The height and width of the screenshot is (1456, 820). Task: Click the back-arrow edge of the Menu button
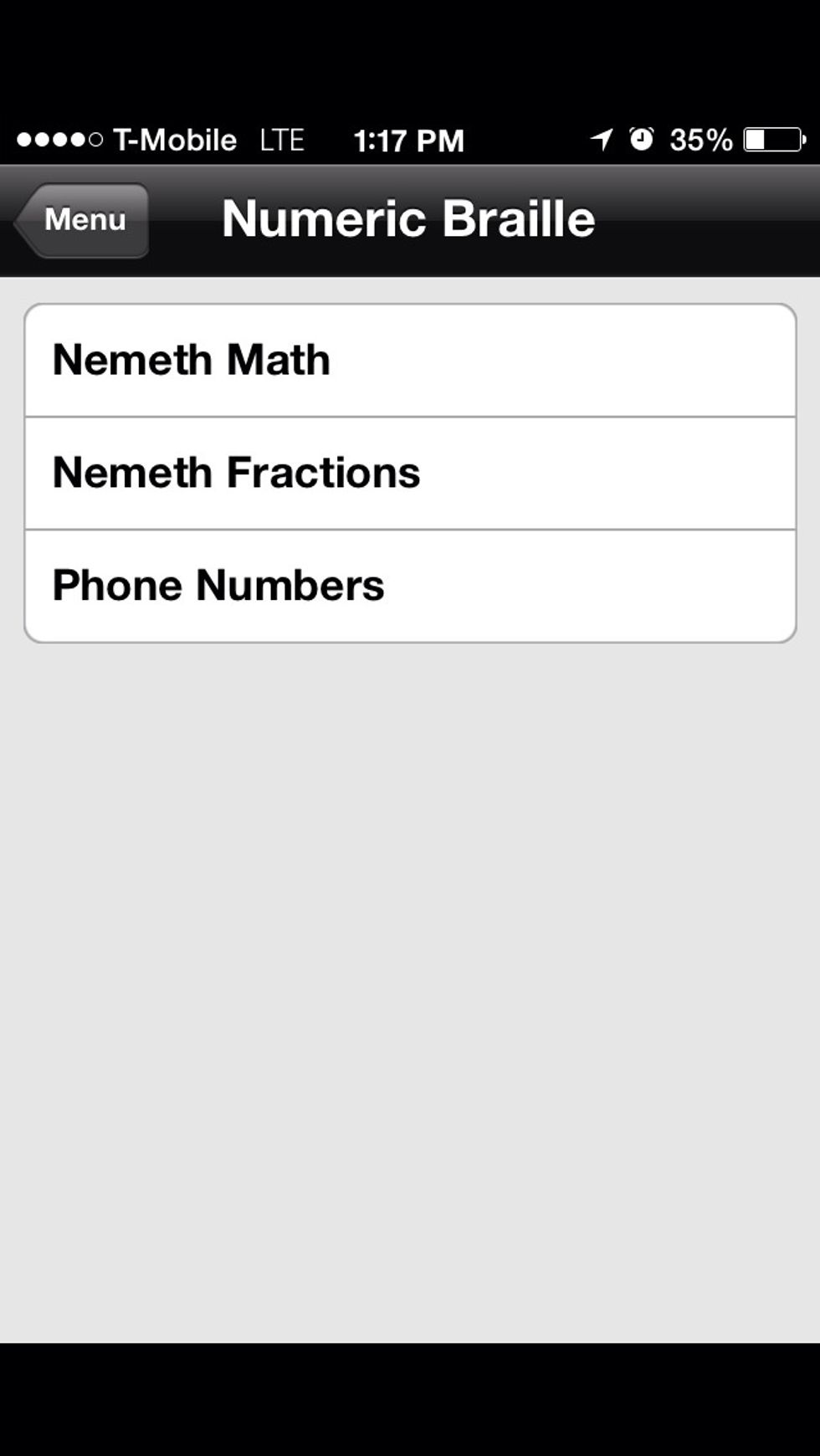(x=25, y=219)
